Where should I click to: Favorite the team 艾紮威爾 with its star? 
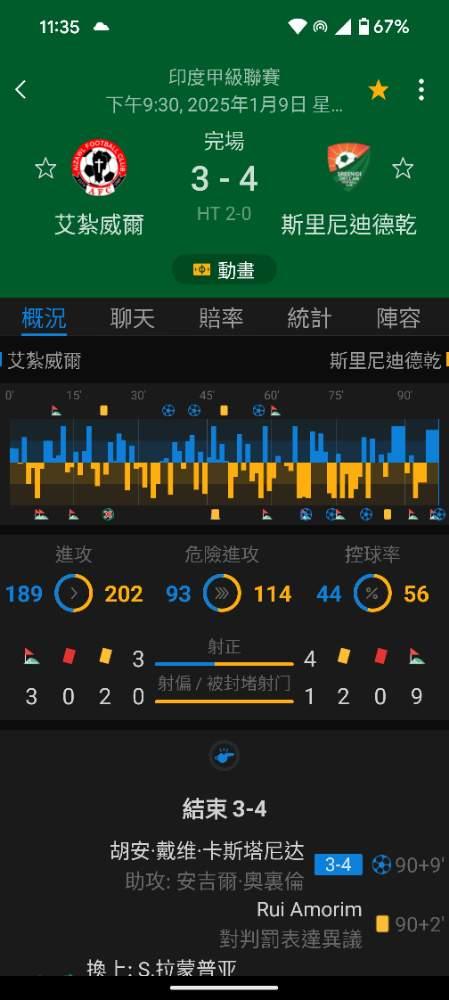45,168
